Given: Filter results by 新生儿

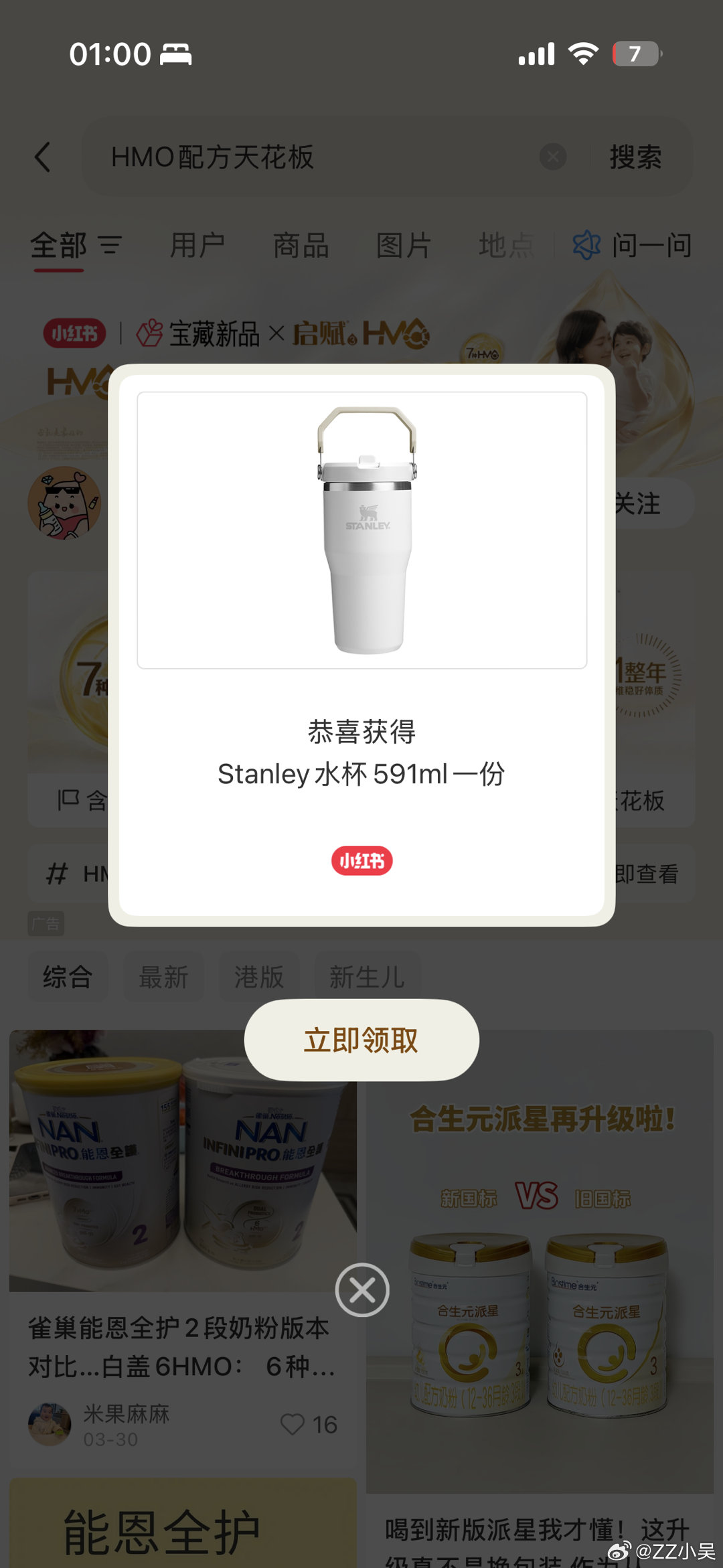Looking at the screenshot, I should [368, 977].
